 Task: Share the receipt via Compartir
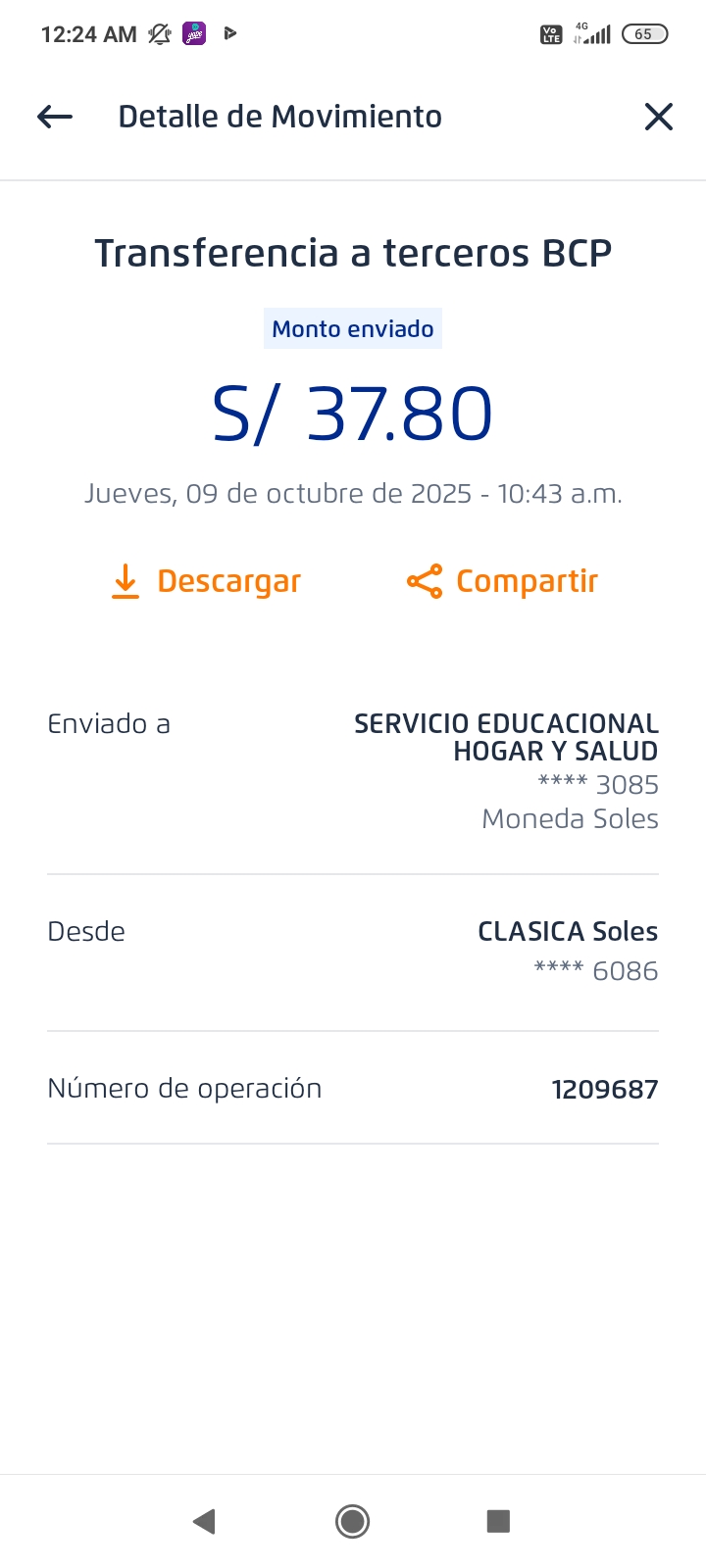(502, 581)
